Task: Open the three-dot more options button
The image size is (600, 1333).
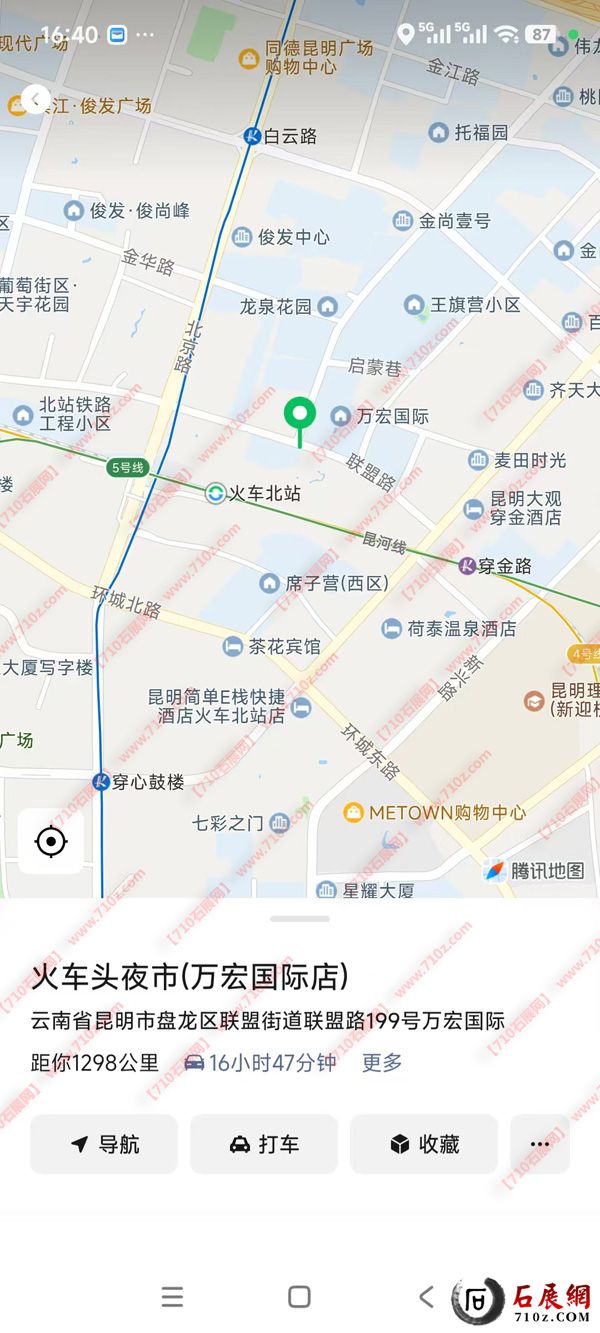Action: (540, 1144)
